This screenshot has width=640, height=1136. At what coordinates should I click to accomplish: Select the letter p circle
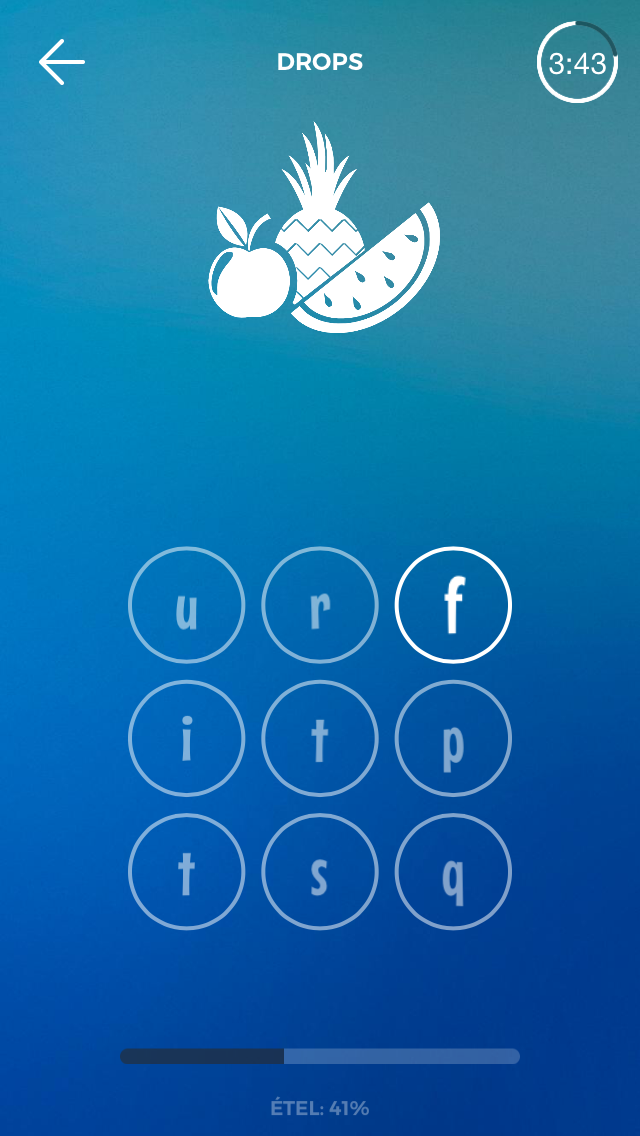(x=453, y=739)
